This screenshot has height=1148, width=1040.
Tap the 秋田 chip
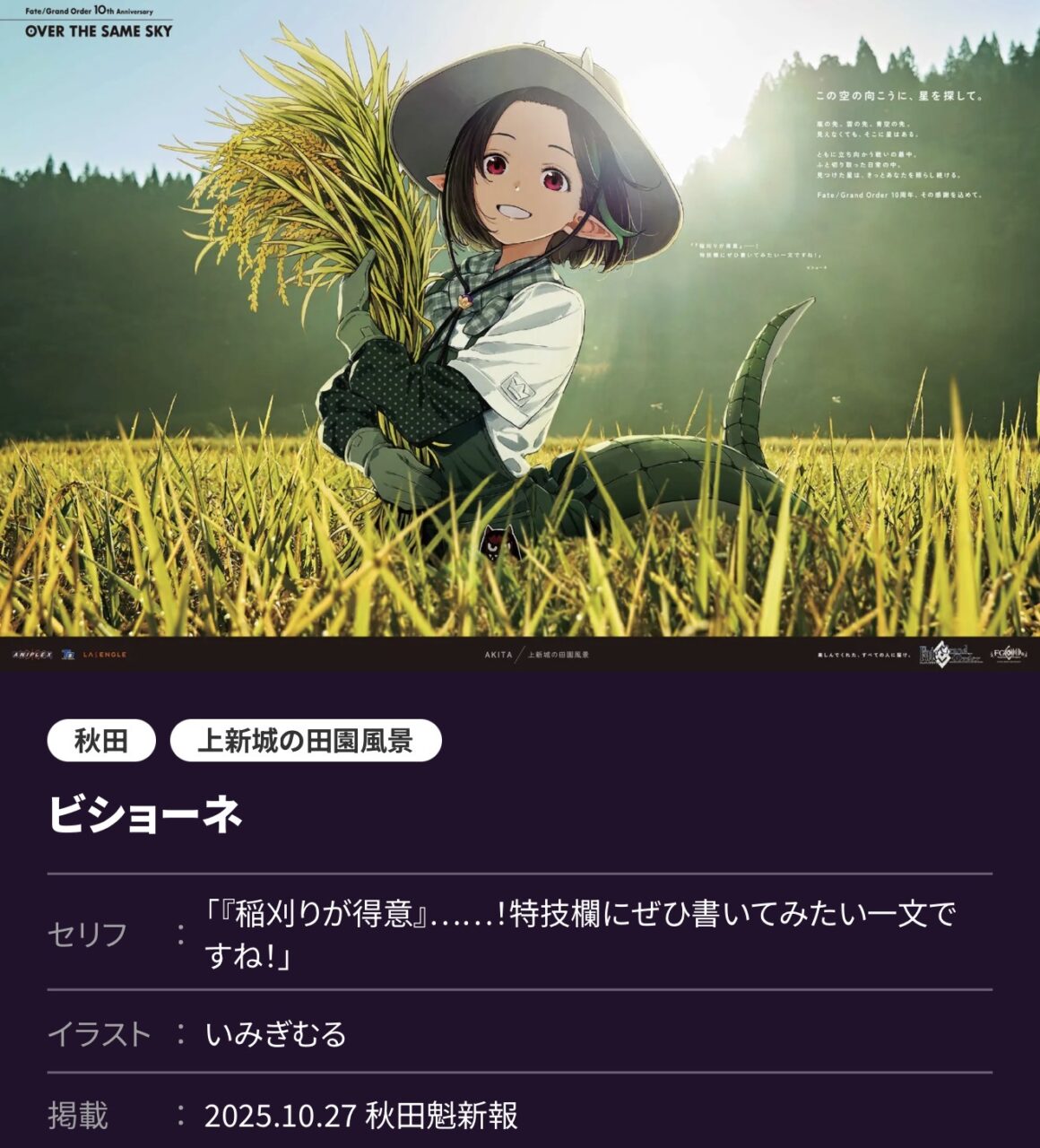[101, 741]
